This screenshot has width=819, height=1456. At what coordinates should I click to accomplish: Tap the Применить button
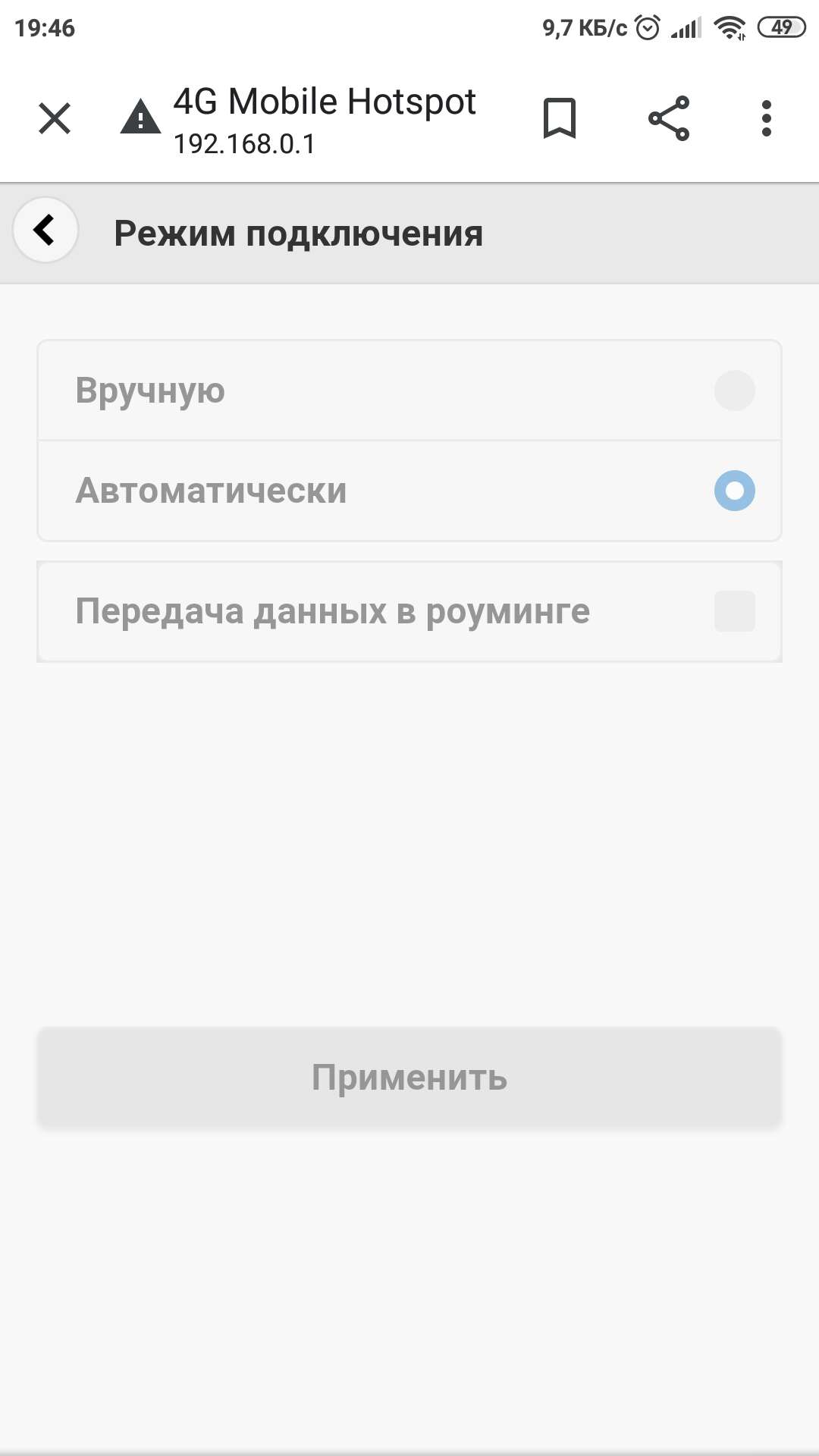(x=409, y=1077)
